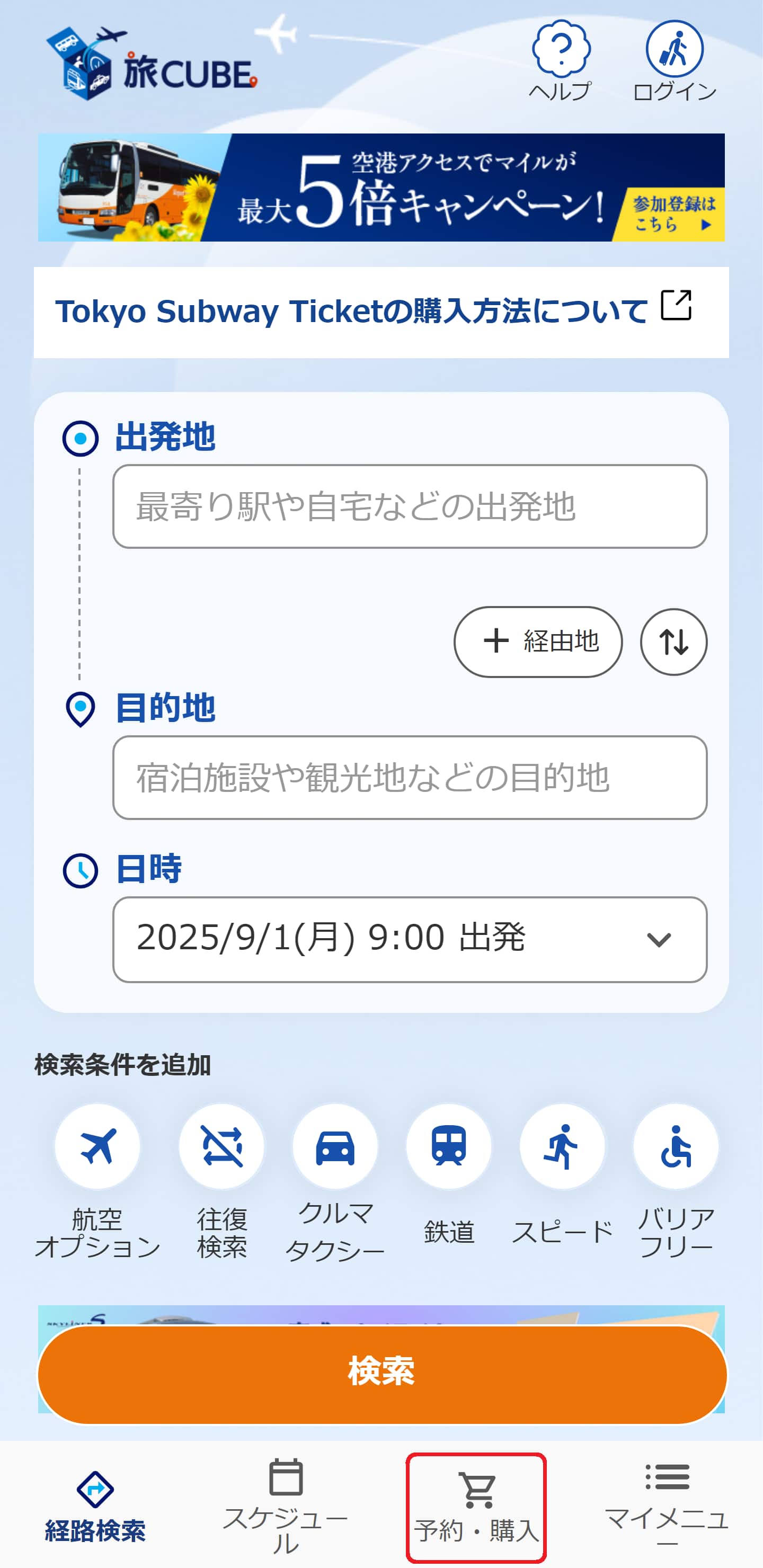Image resolution: width=763 pixels, height=1568 pixels.
Task: Select 航空オプション search condition
Action: pyautogui.click(x=97, y=1147)
